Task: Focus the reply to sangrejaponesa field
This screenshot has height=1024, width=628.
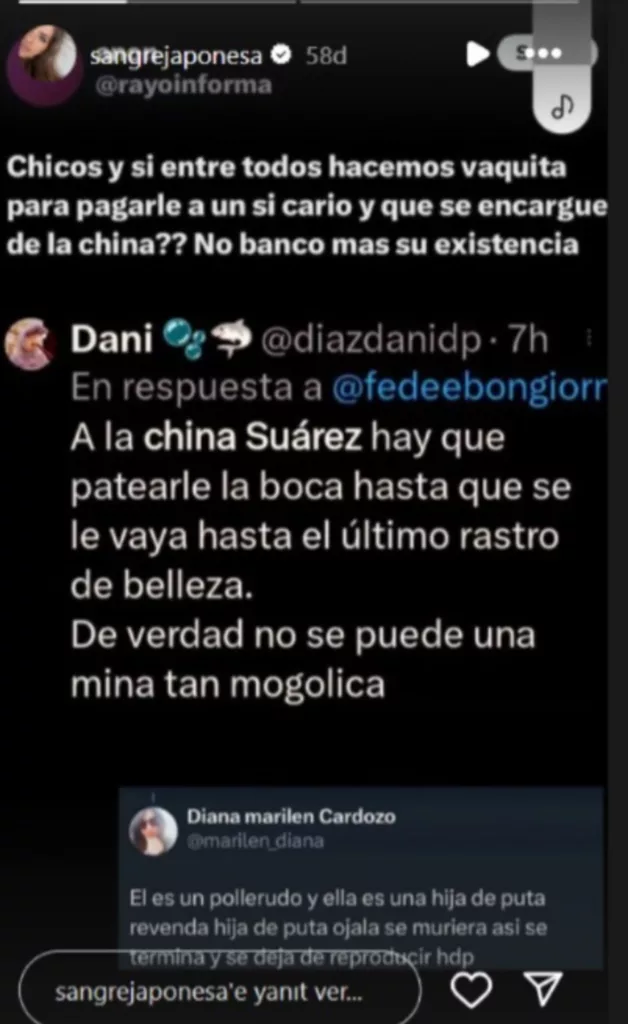Action: click(x=220, y=993)
